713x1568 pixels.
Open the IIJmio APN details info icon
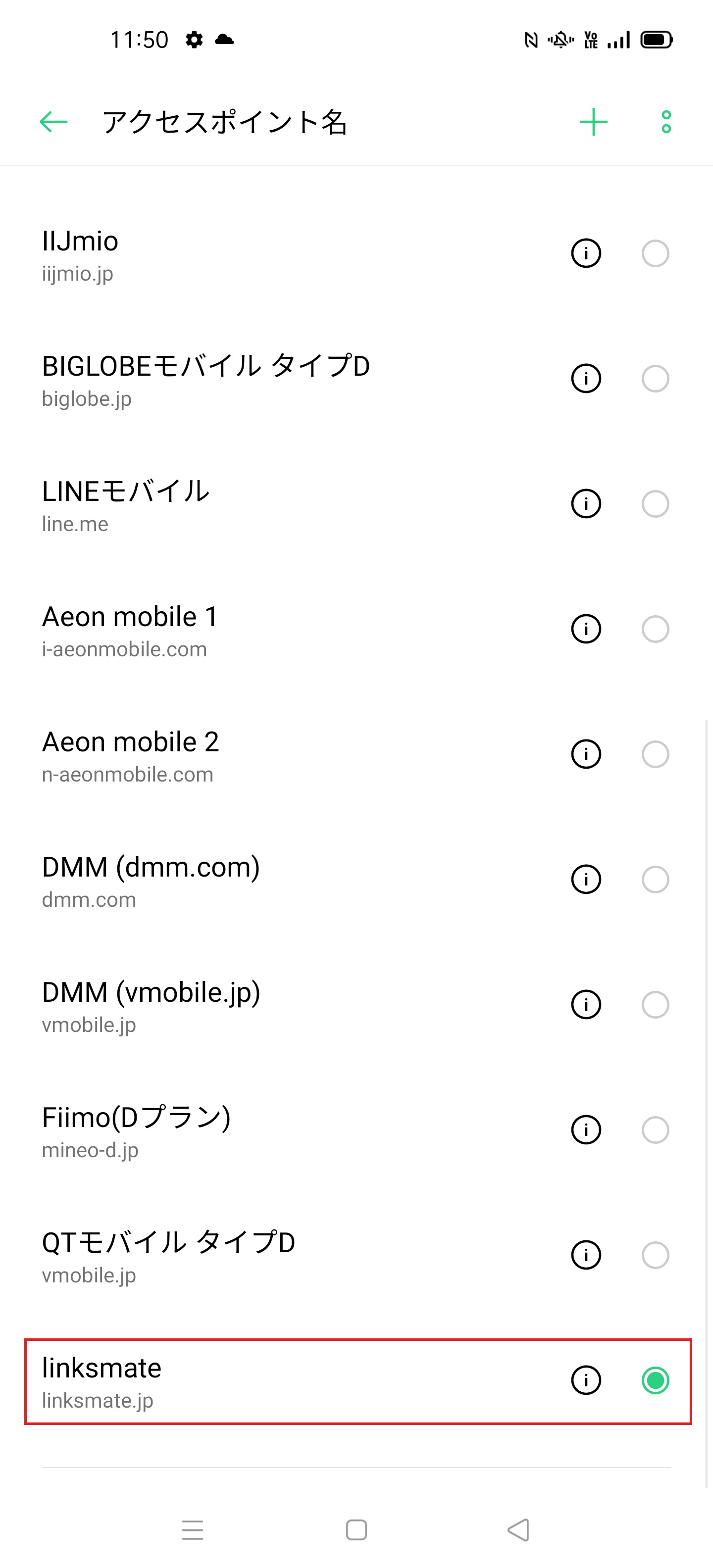coord(585,254)
